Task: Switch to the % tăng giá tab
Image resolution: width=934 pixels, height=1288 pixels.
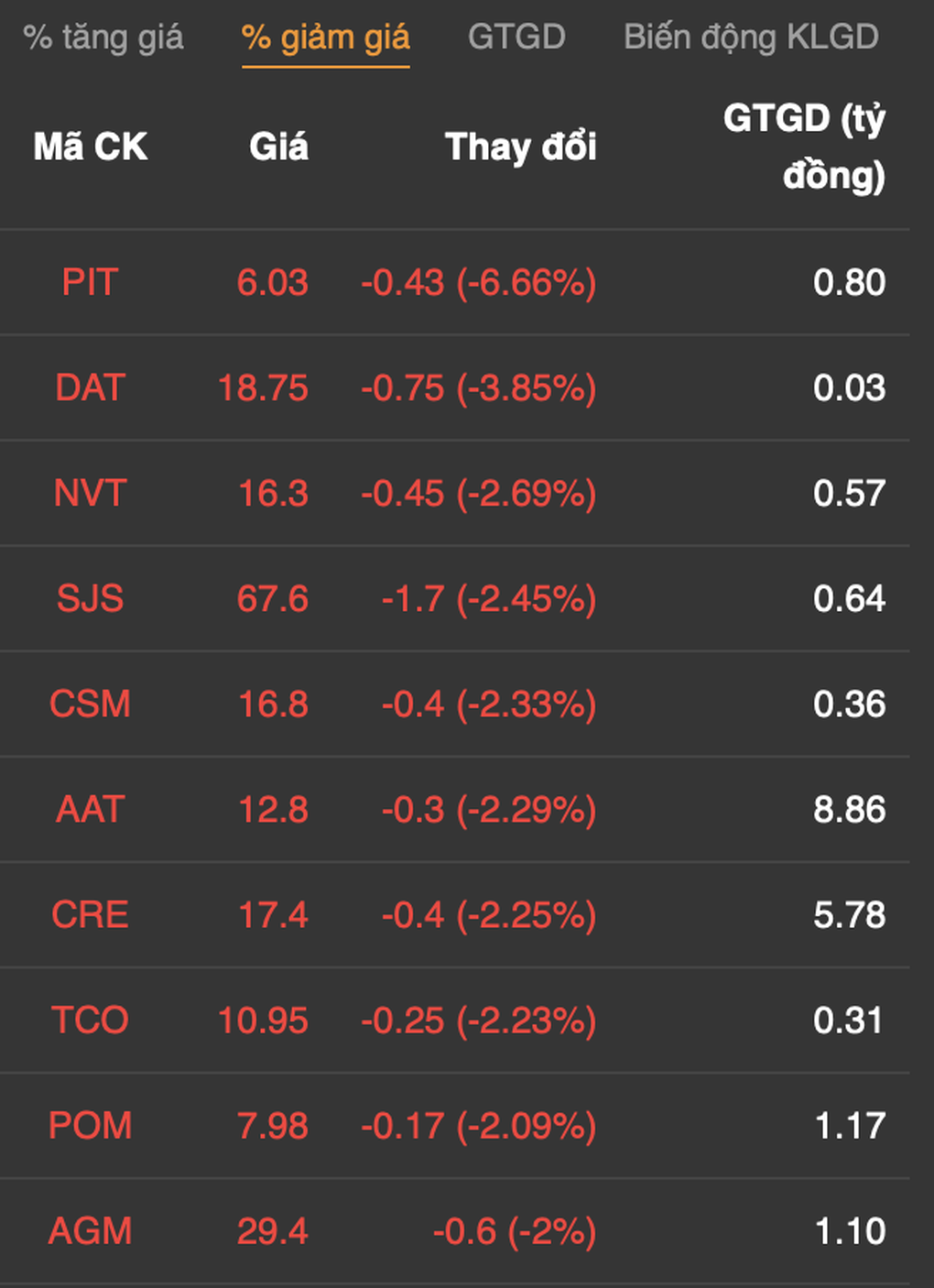Action: point(103,38)
